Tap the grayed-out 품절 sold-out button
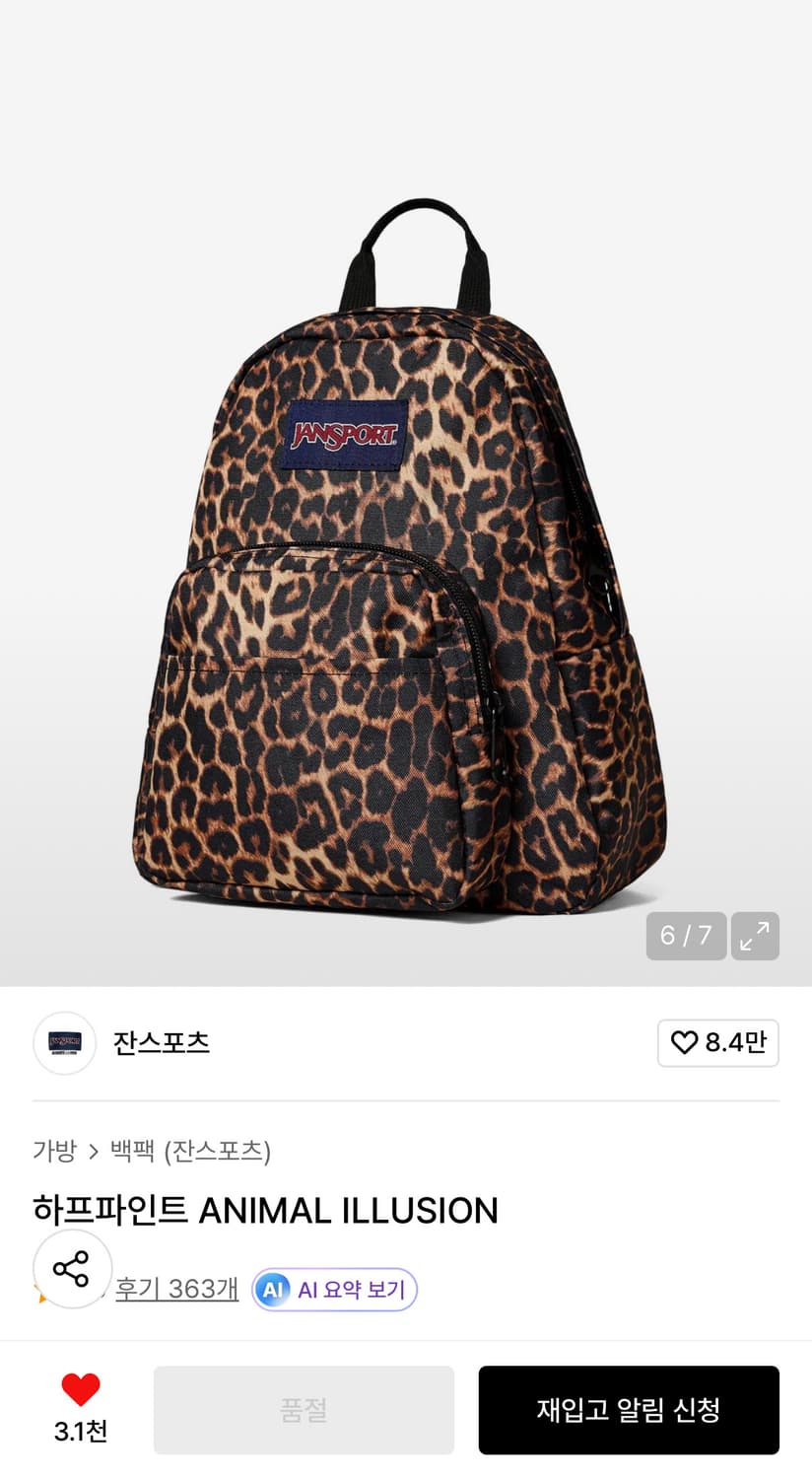812x1479 pixels. point(303,1410)
